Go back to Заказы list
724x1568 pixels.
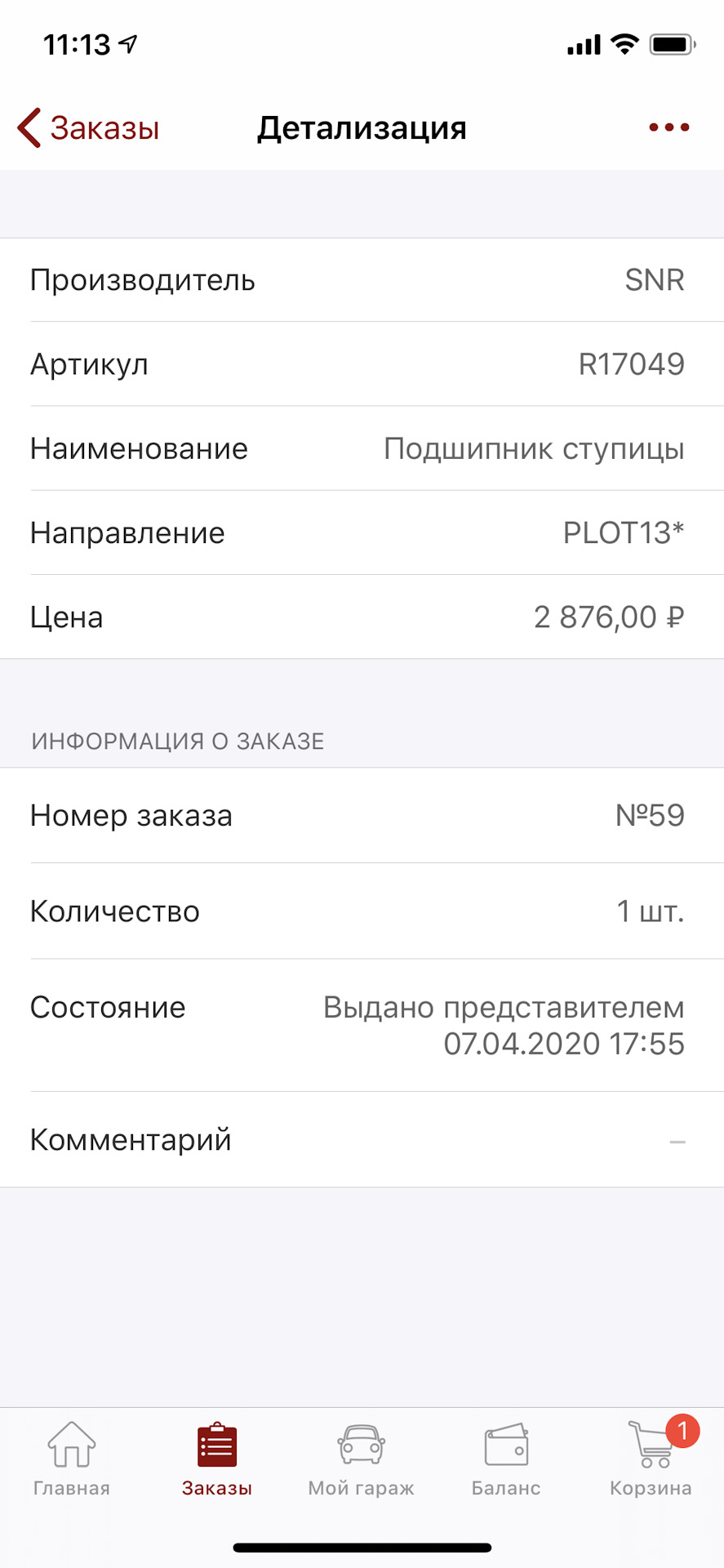(x=88, y=128)
